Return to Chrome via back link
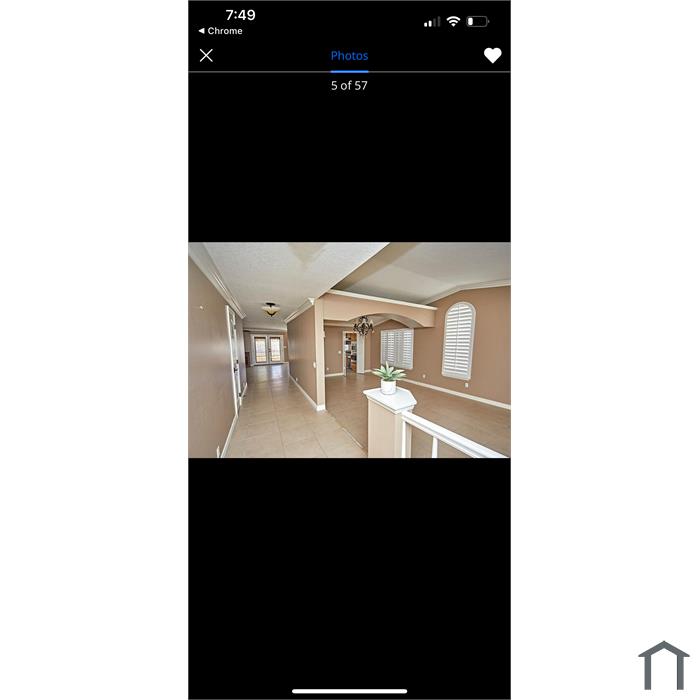 (x=221, y=31)
